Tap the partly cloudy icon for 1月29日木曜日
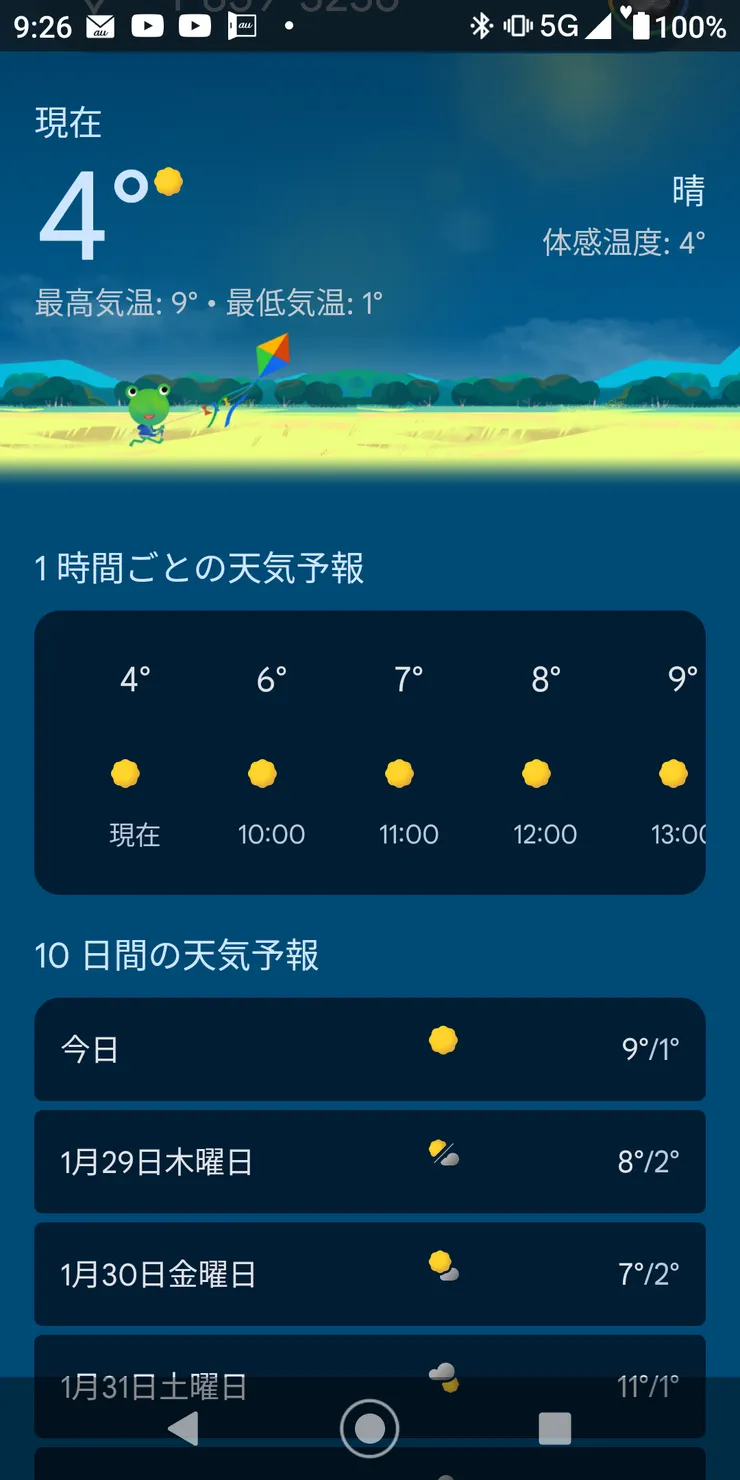 (443, 1152)
